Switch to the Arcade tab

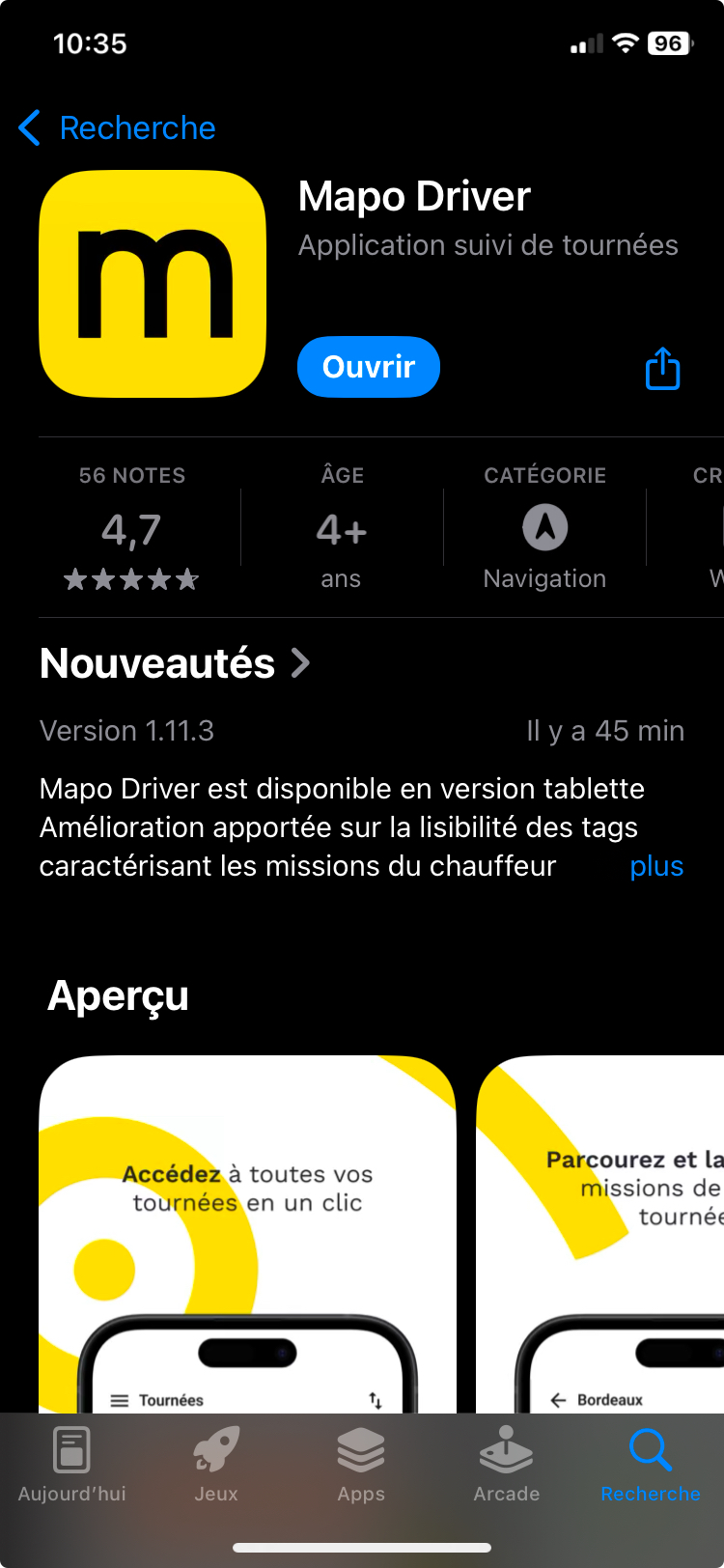click(x=506, y=1464)
